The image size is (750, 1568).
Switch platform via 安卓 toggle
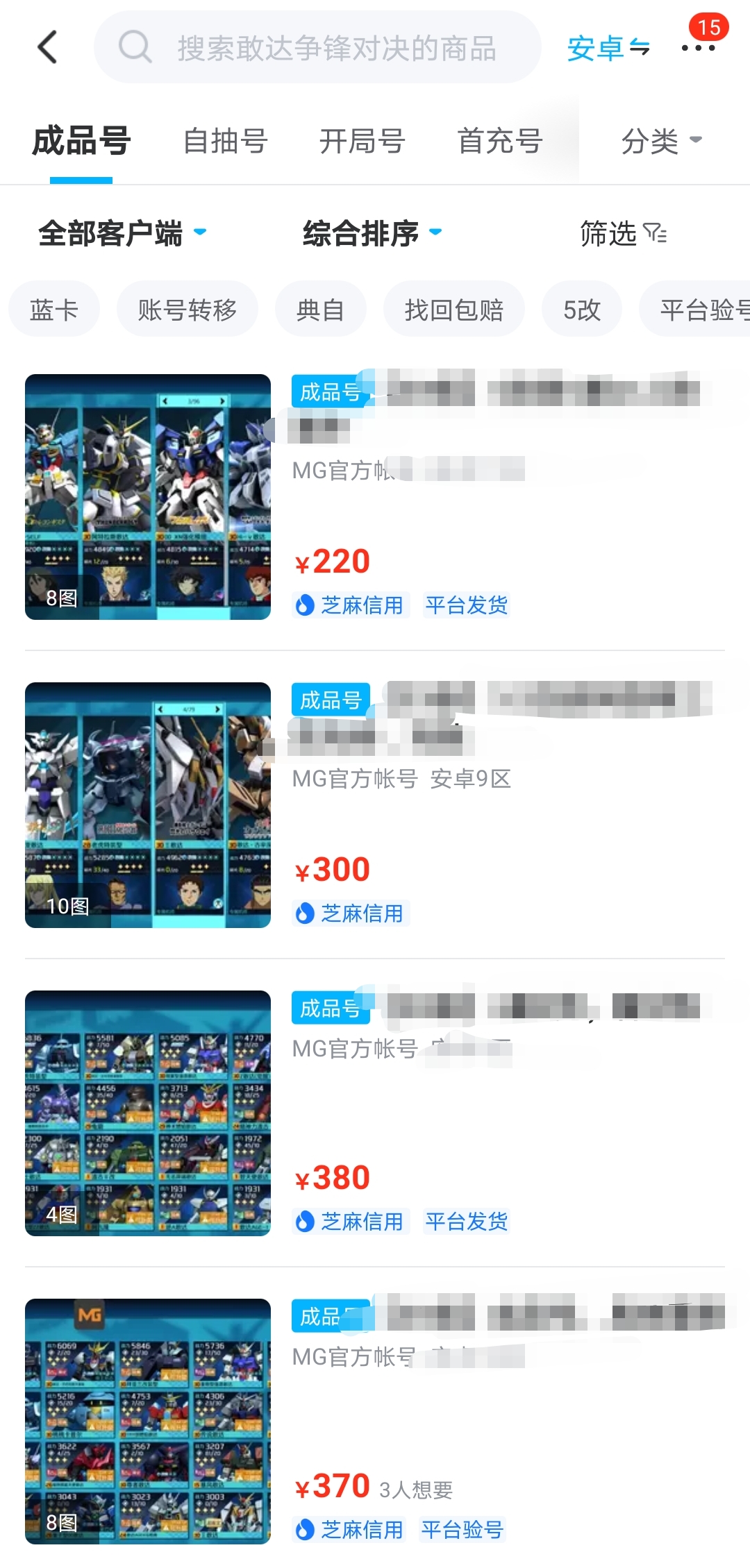click(x=608, y=48)
